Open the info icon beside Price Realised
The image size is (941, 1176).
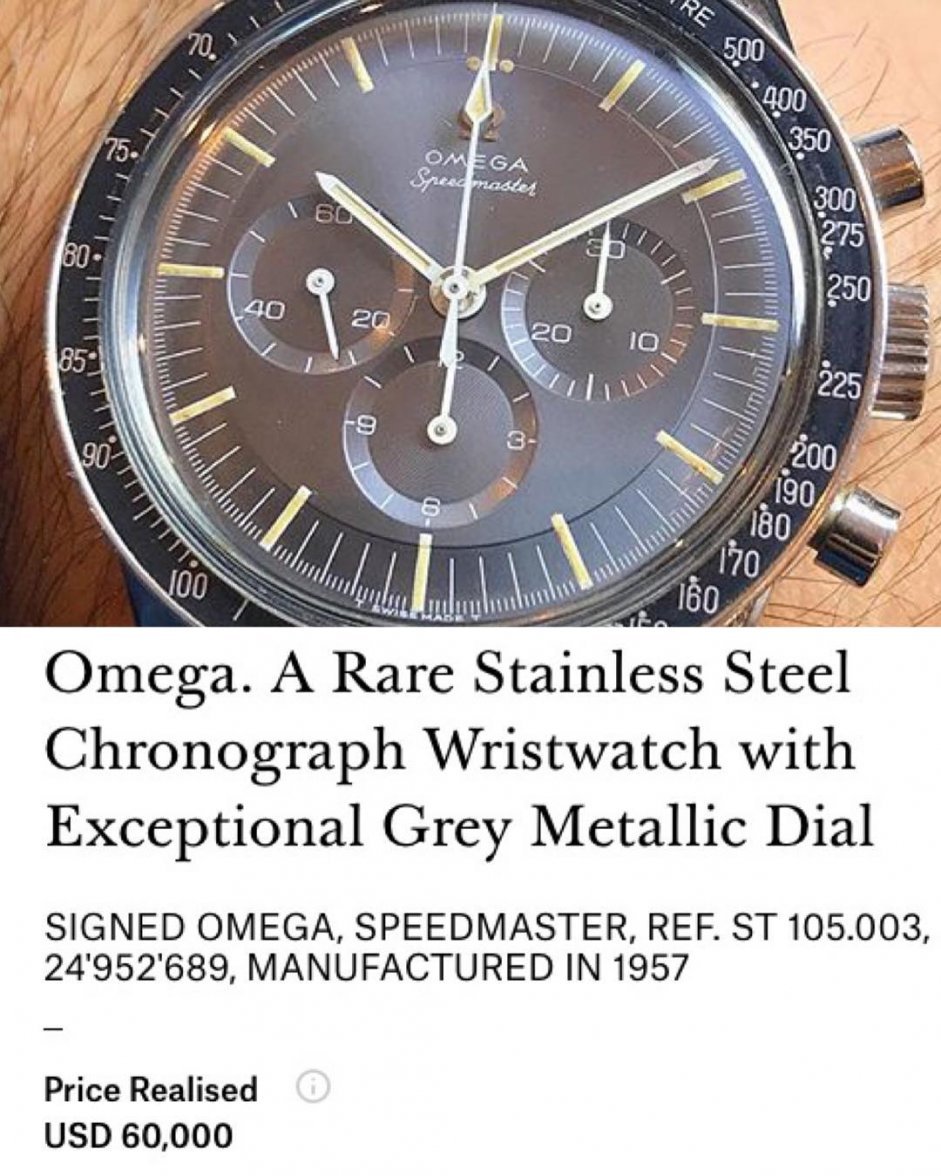tap(313, 1089)
